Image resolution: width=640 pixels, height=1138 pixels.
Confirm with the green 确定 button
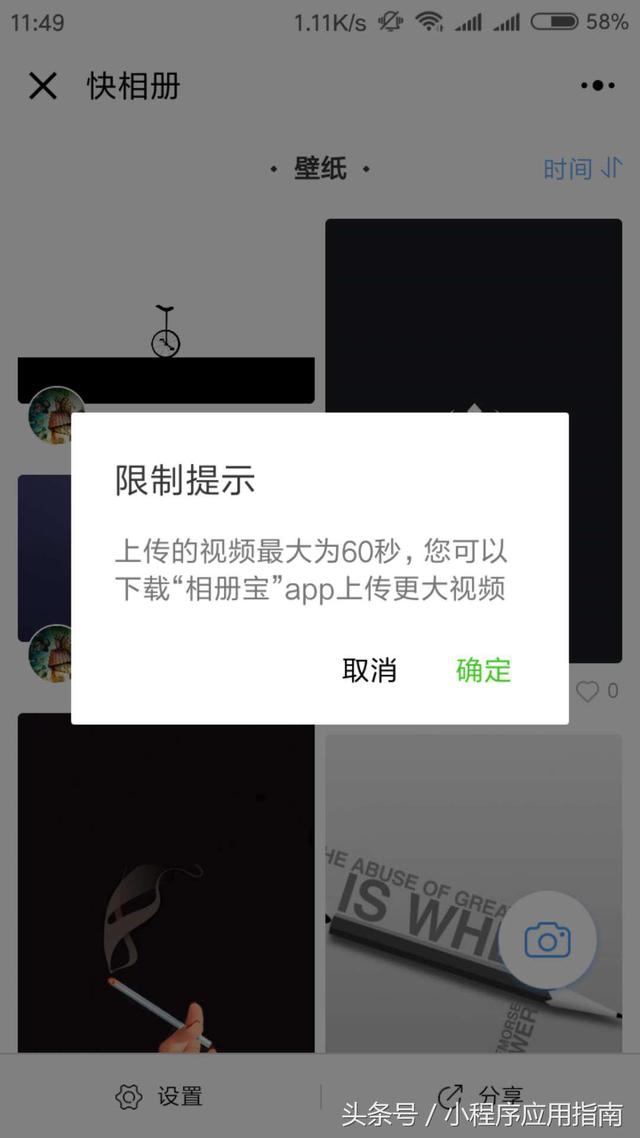(x=483, y=670)
